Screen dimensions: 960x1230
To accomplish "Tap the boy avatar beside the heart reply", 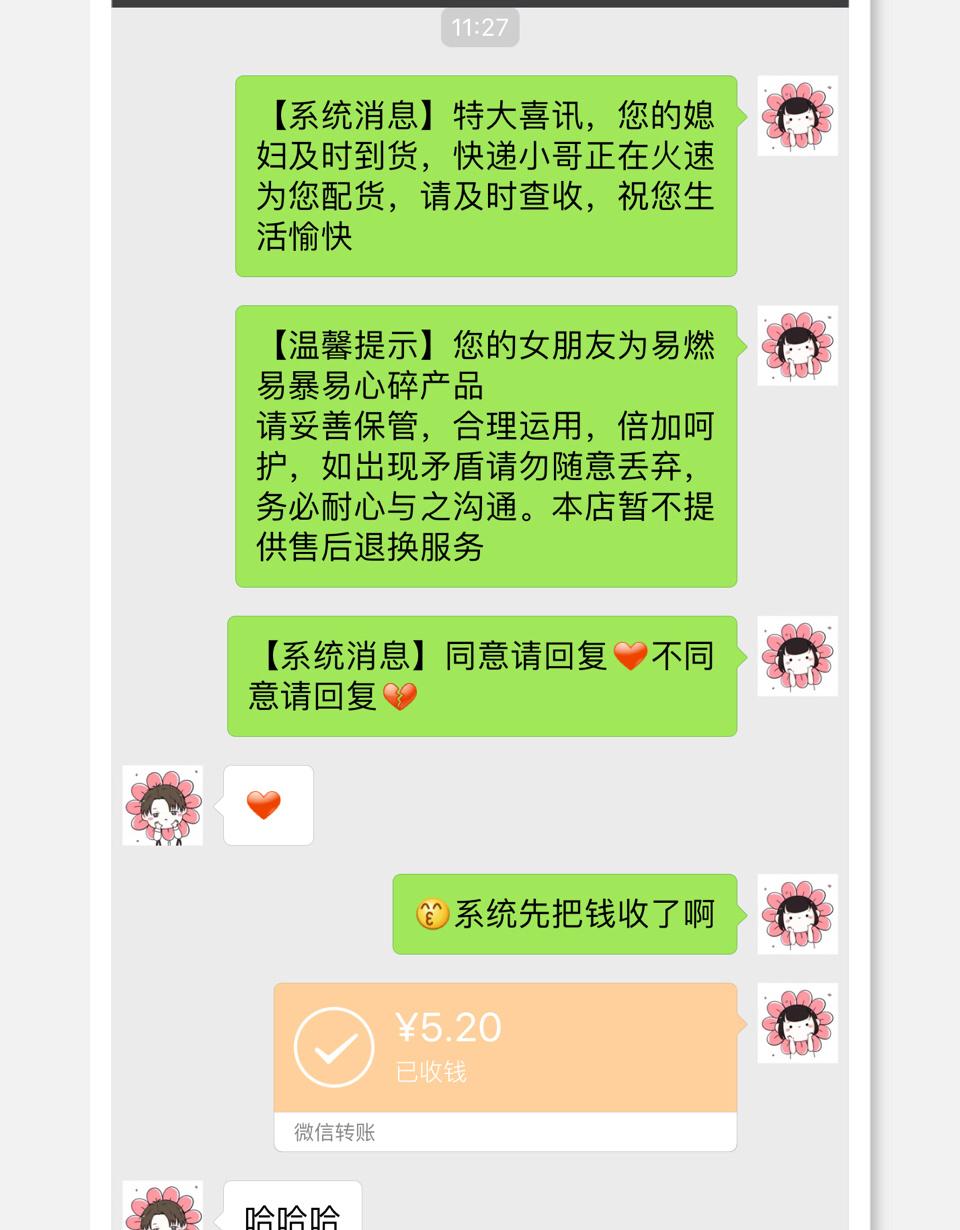I will click(x=162, y=806).
